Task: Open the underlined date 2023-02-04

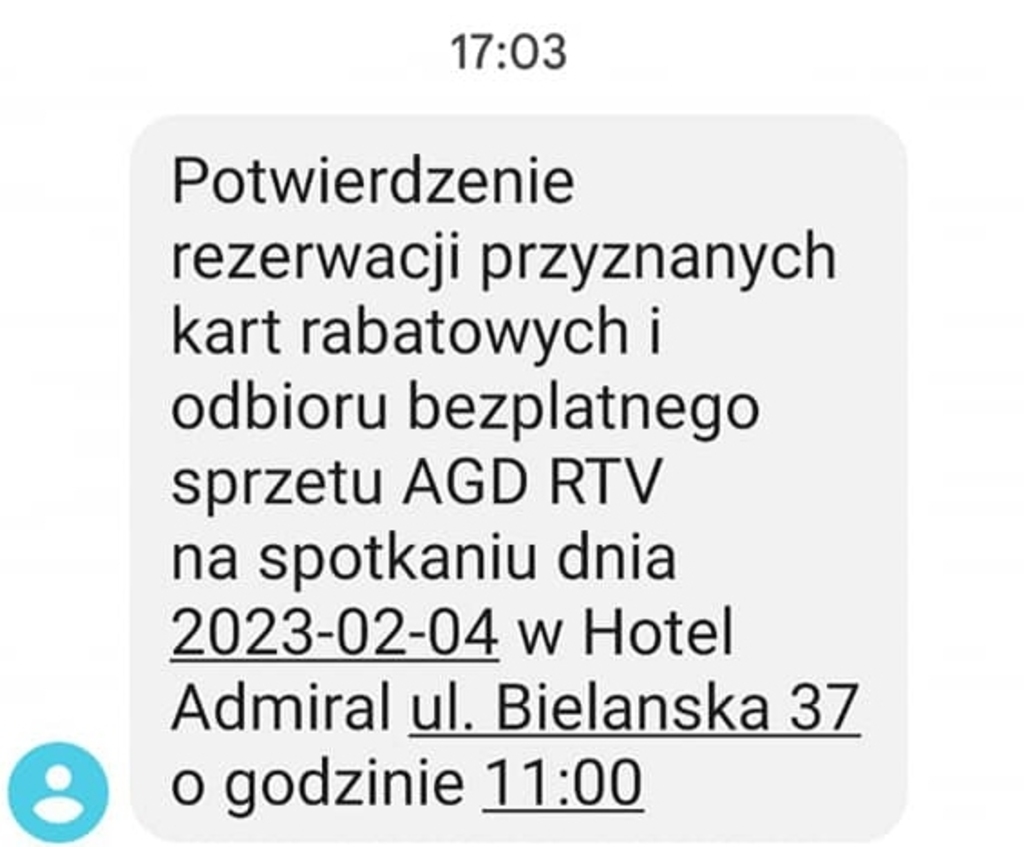Action: click(334, 633)
